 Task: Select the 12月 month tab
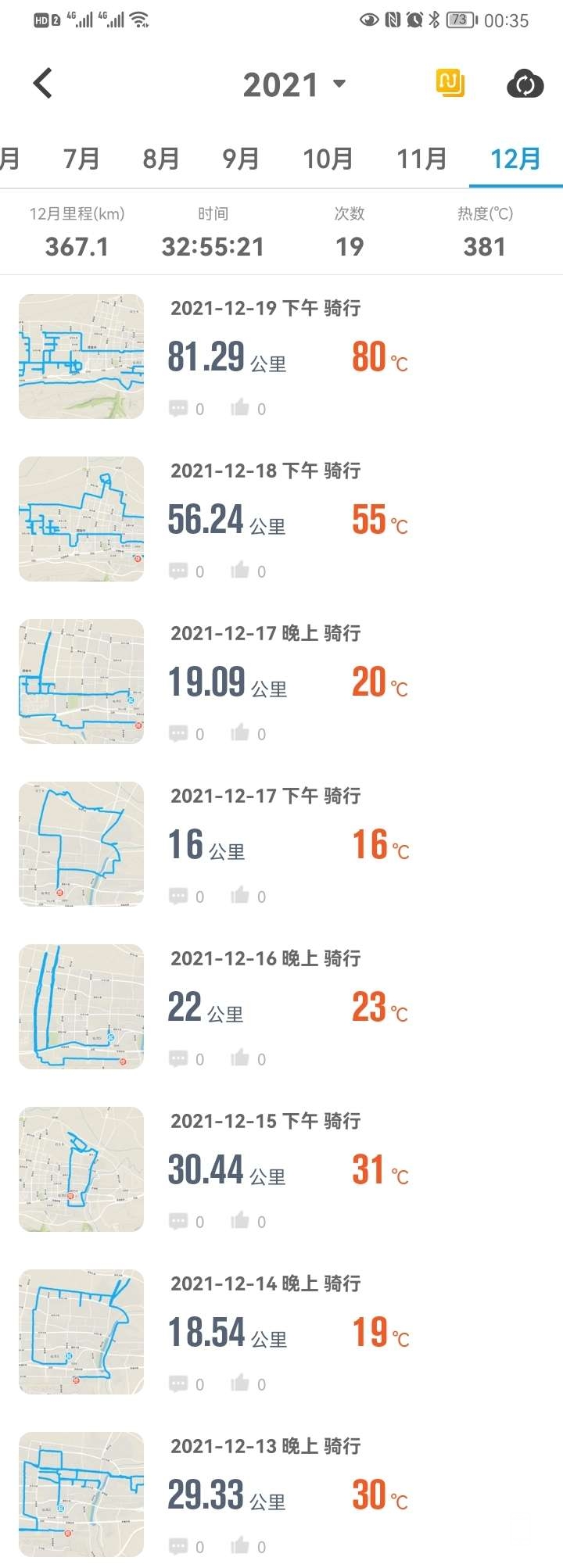(x=515, y=159)
